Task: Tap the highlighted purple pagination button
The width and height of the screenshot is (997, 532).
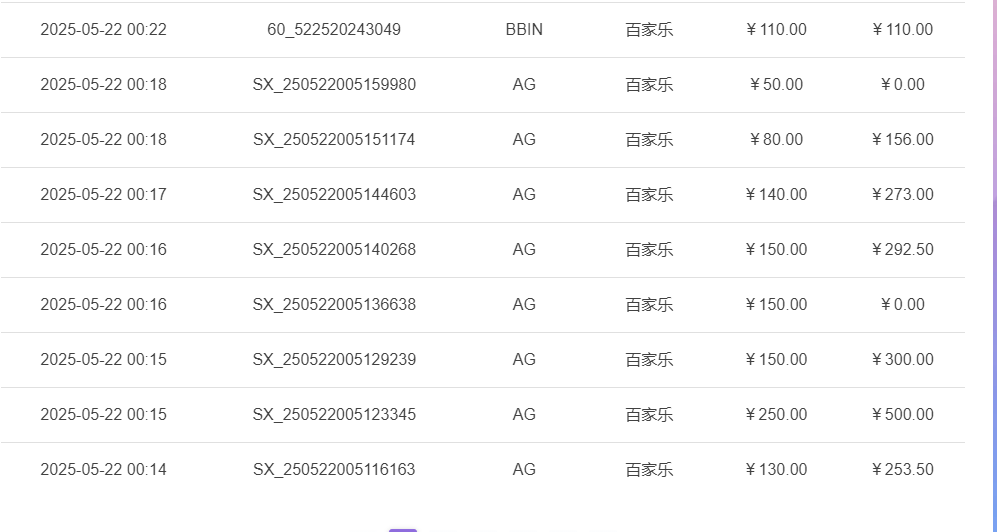Action: (403, 529)
